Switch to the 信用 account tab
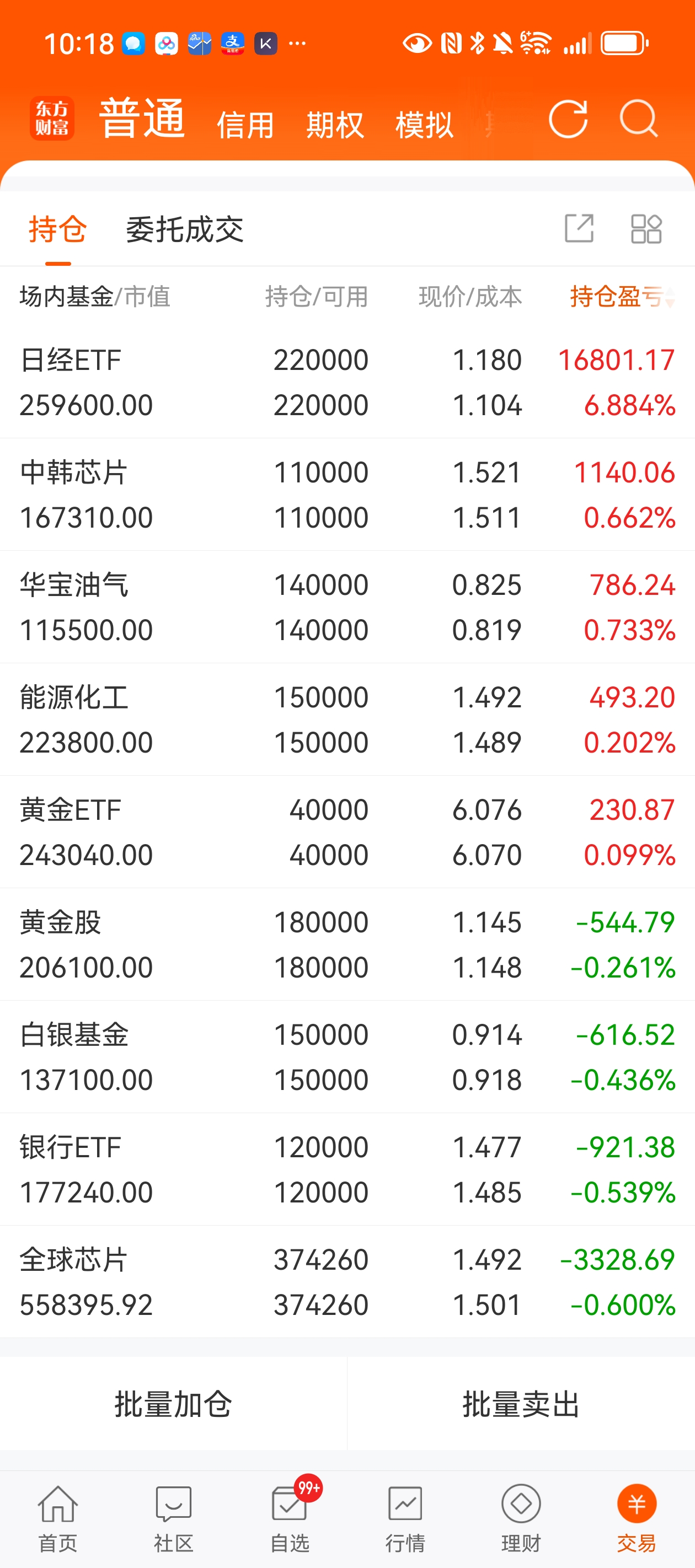This screenshot has width=695, height=1568. tap(245, 125)
